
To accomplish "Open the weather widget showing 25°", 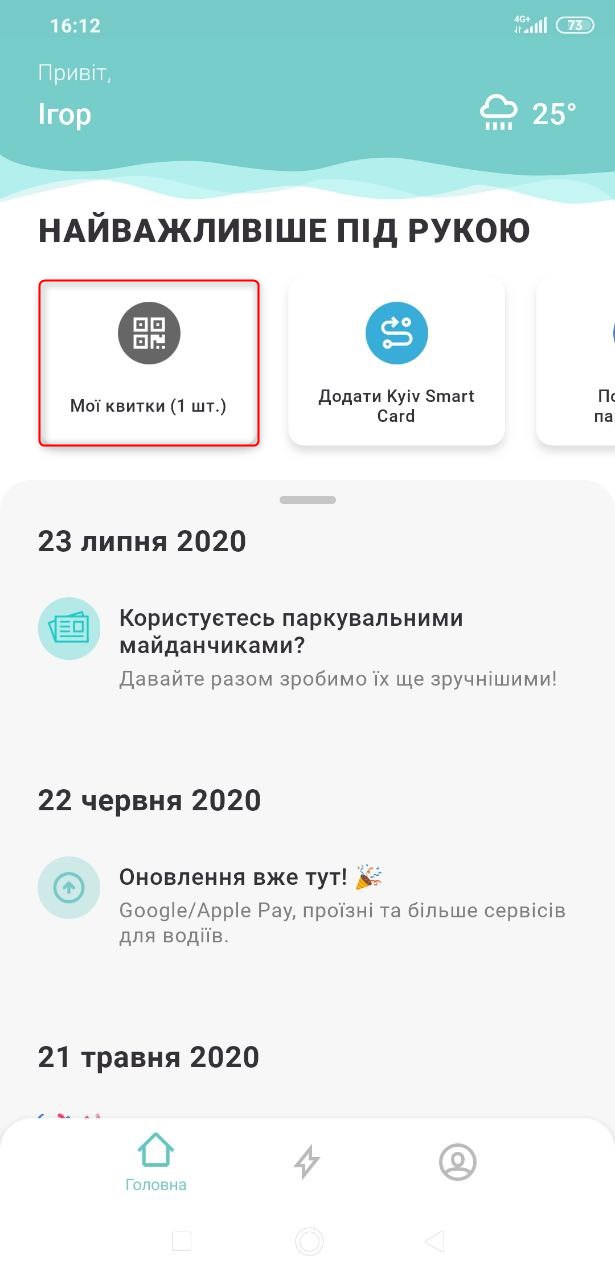I will click(x=528, y=113).
